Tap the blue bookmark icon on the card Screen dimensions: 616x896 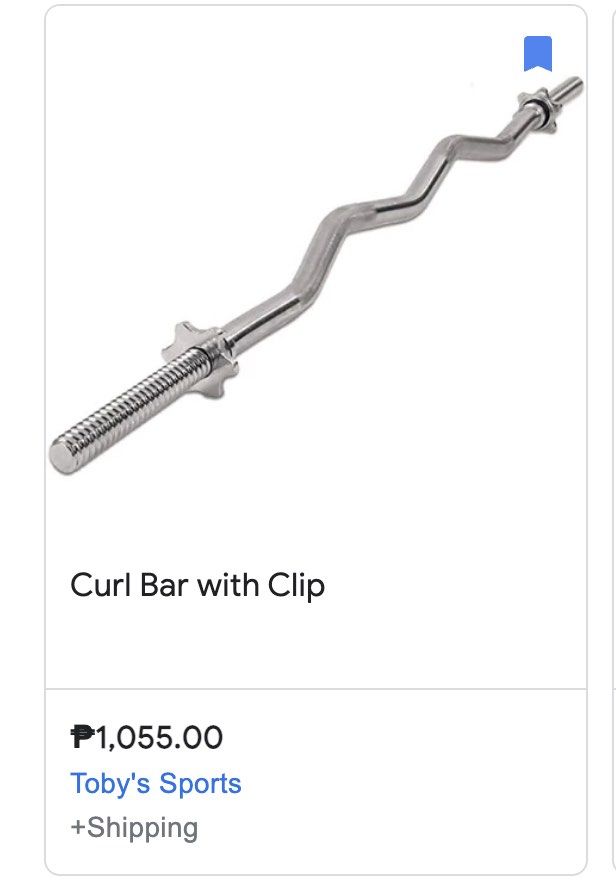point(538,53)
